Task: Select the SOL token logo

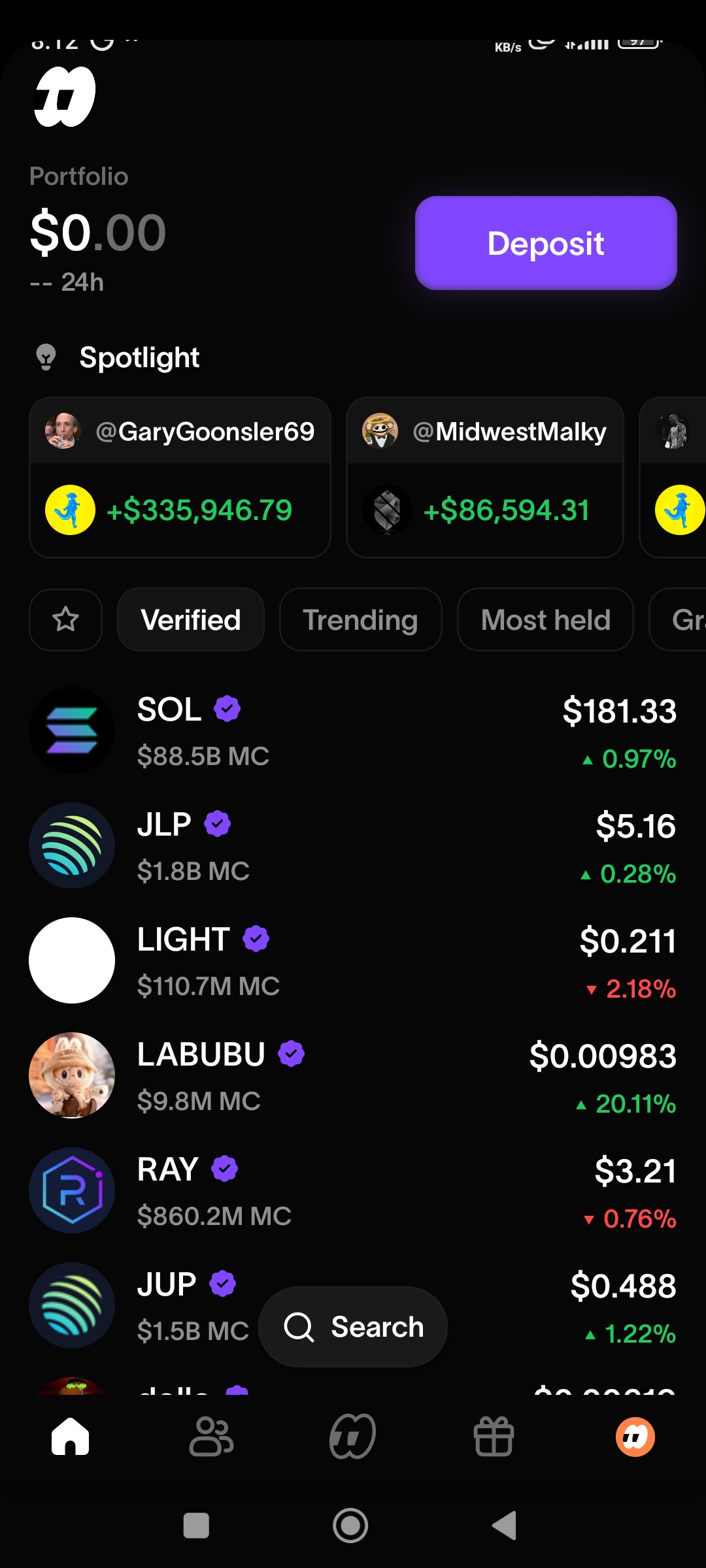Action: (x=72, y=730)
